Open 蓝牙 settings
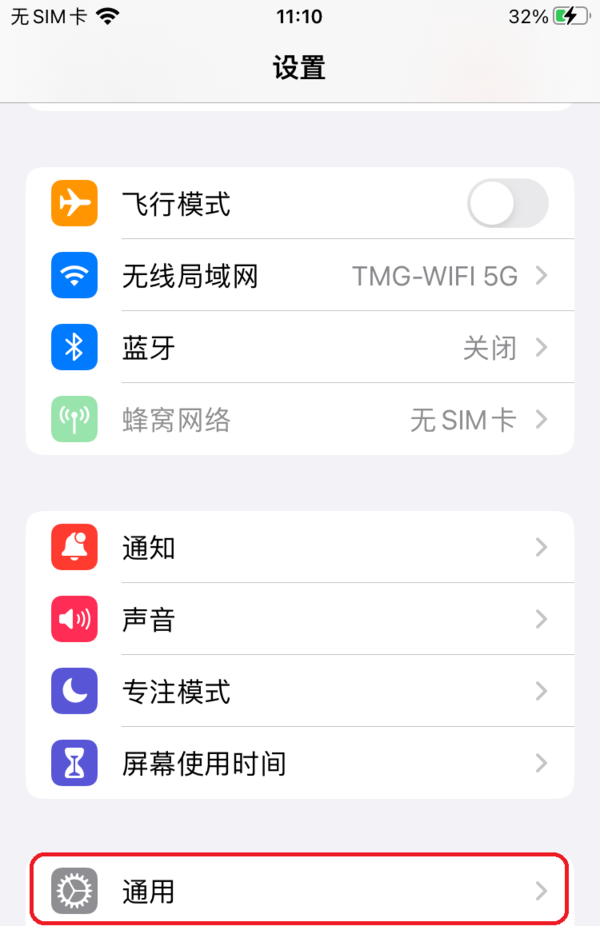600x926 pixels. (300, 348)
